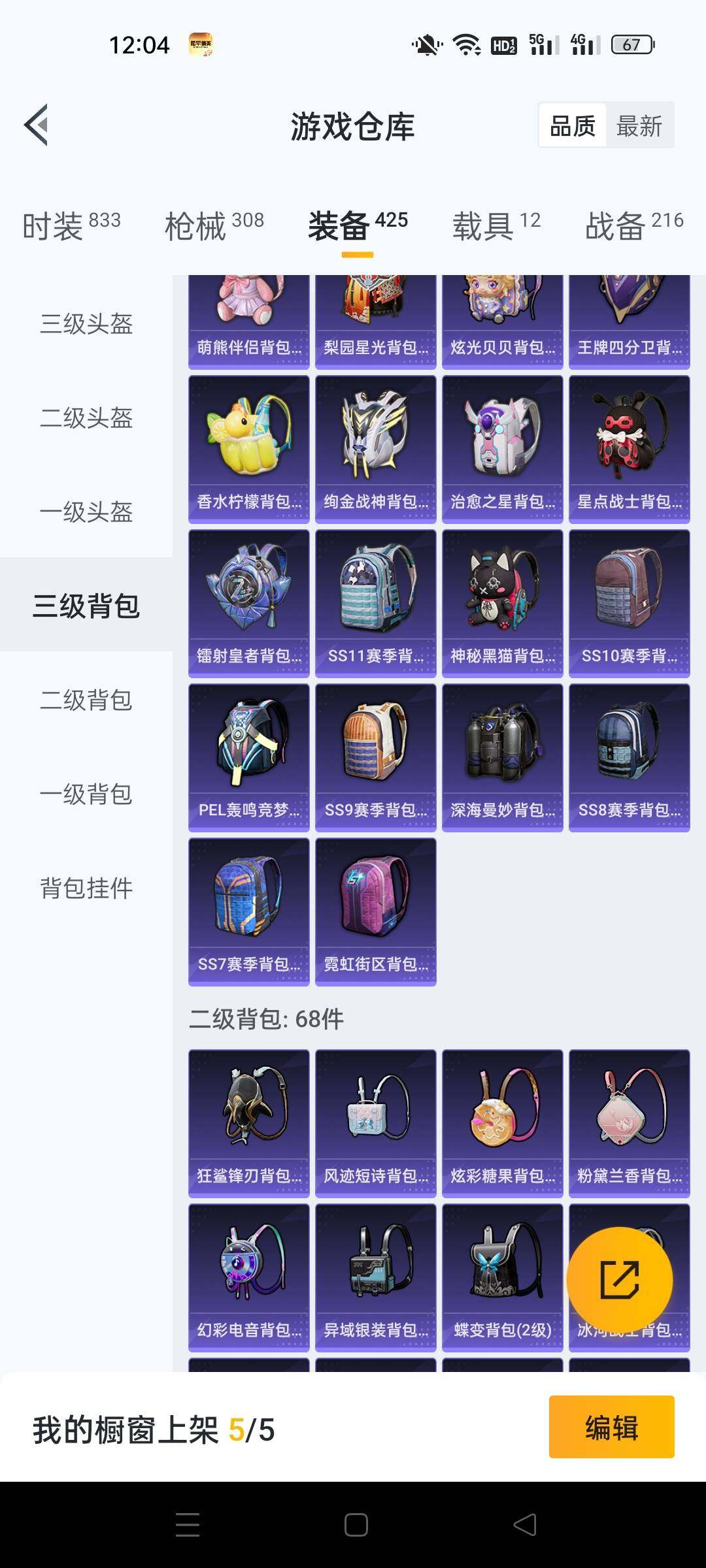Enable 品质 sorting mode

point(571,124)
